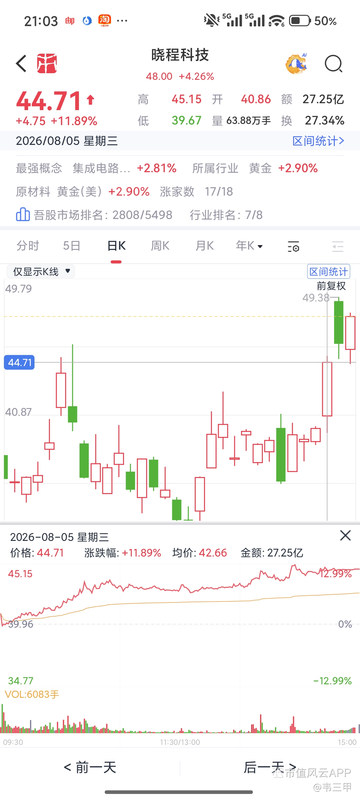Open the search magnifier icon
Image resolution: width=360 pixels, height=801 pixels.
pyautogui.click(x=333, y=64)
